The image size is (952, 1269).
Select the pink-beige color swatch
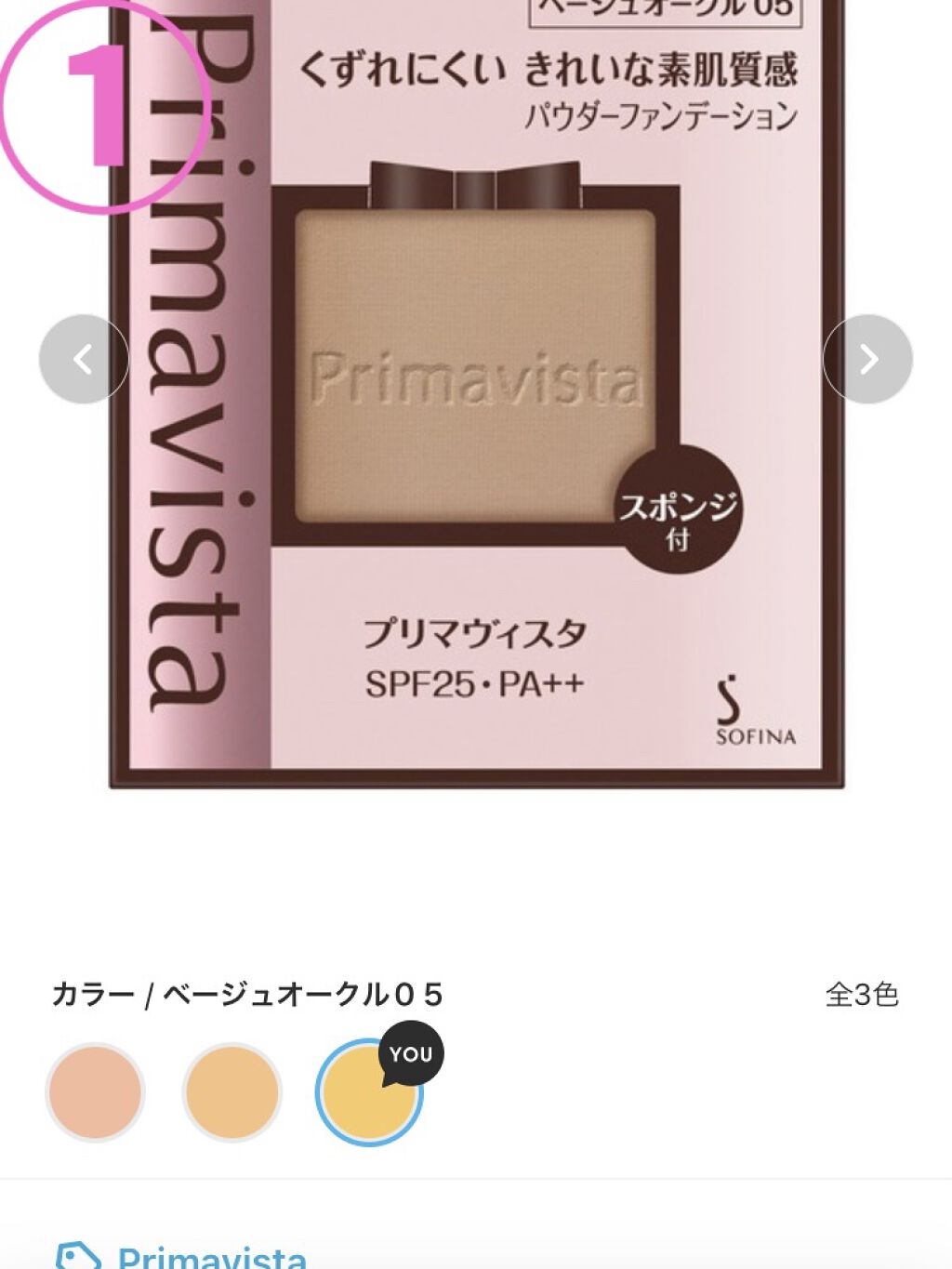point(96,1092)
